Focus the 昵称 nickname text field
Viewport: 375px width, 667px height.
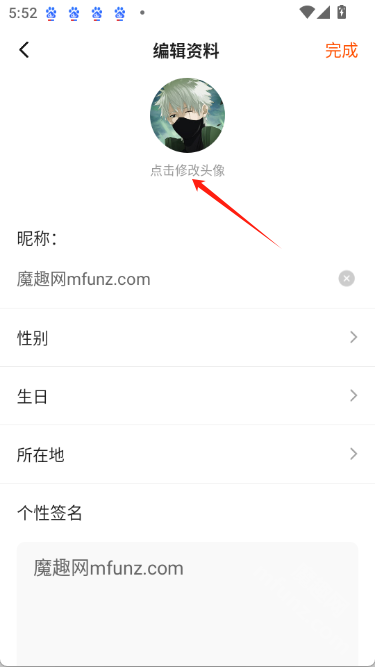coord(174,279)
